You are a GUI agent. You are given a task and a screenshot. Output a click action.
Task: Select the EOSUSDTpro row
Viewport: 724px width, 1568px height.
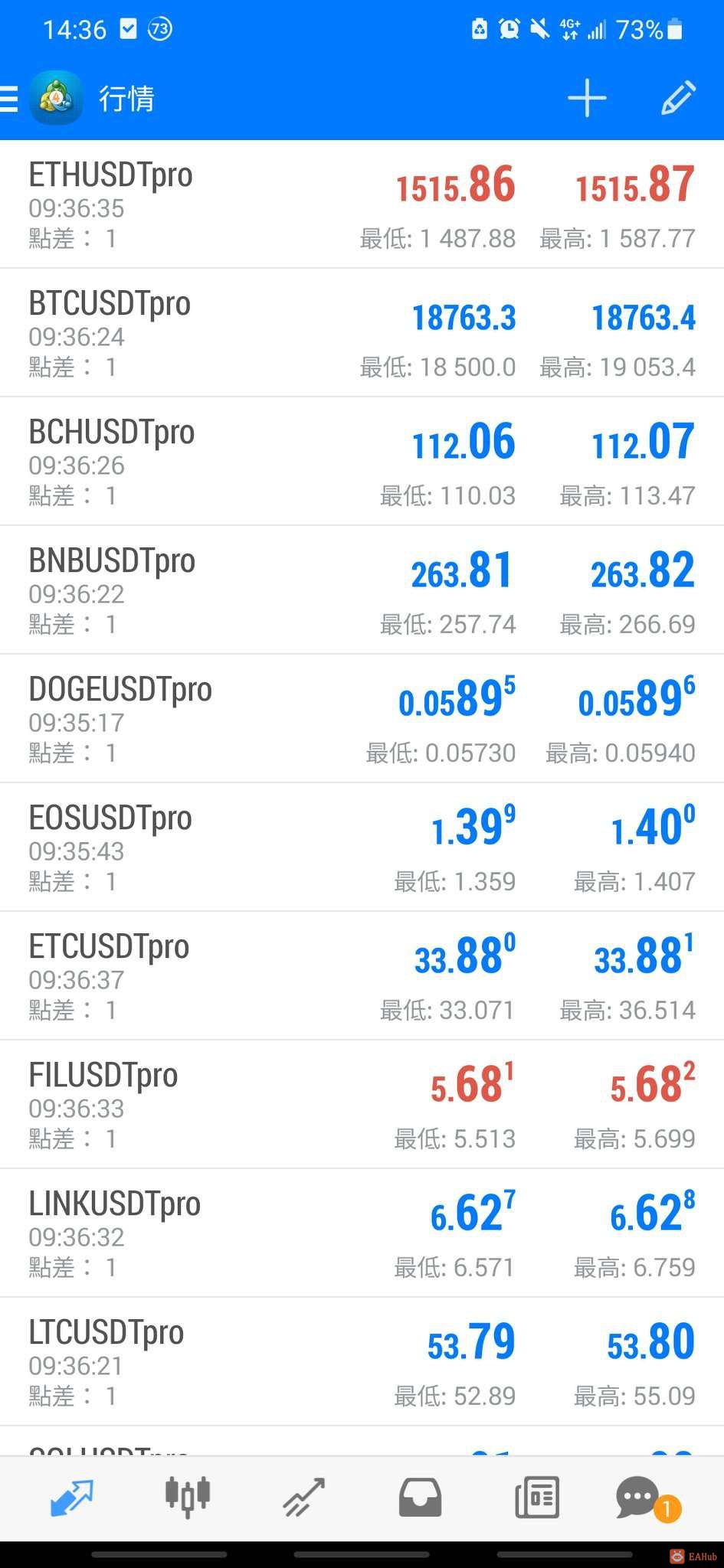tap(362, 848)
